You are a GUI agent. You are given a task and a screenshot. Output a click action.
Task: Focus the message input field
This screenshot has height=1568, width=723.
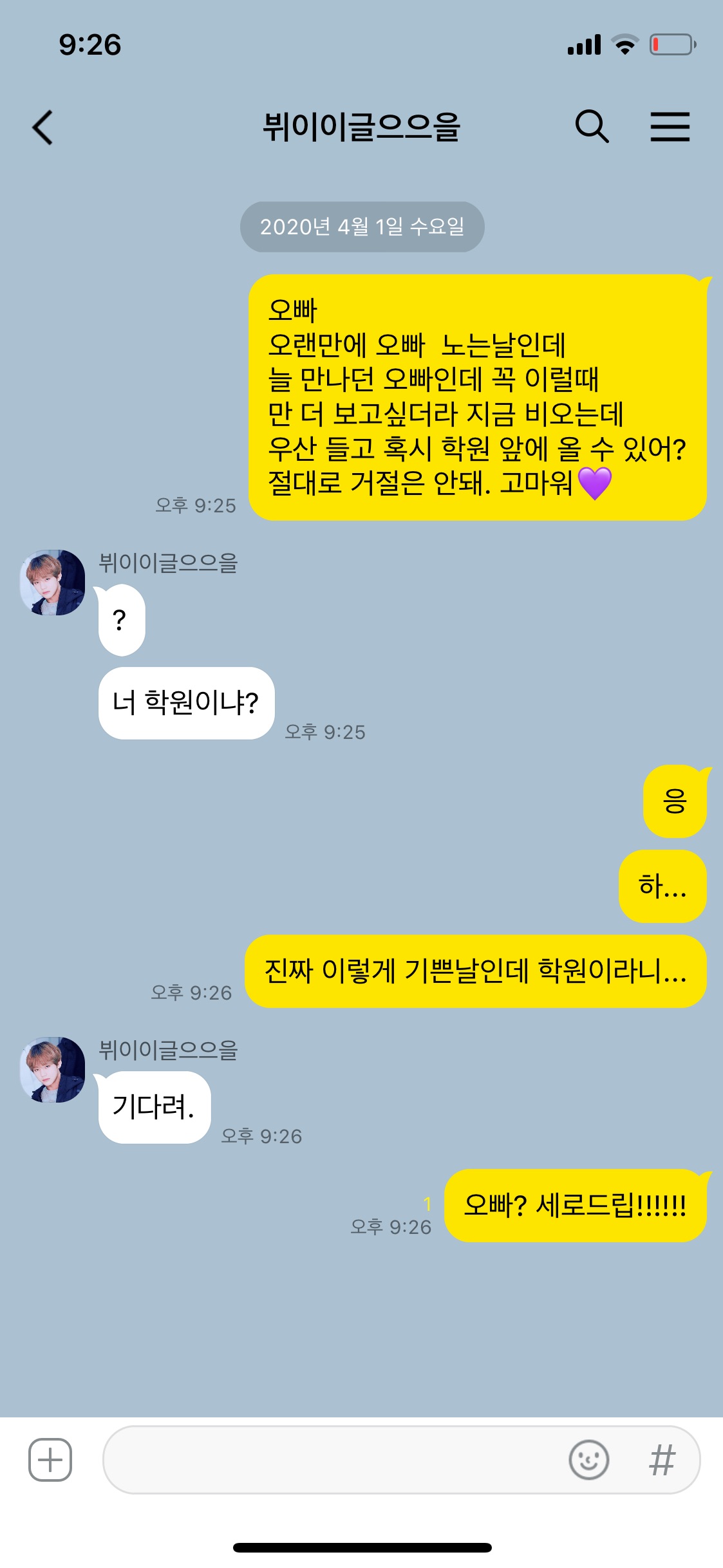coord(328,1459)
